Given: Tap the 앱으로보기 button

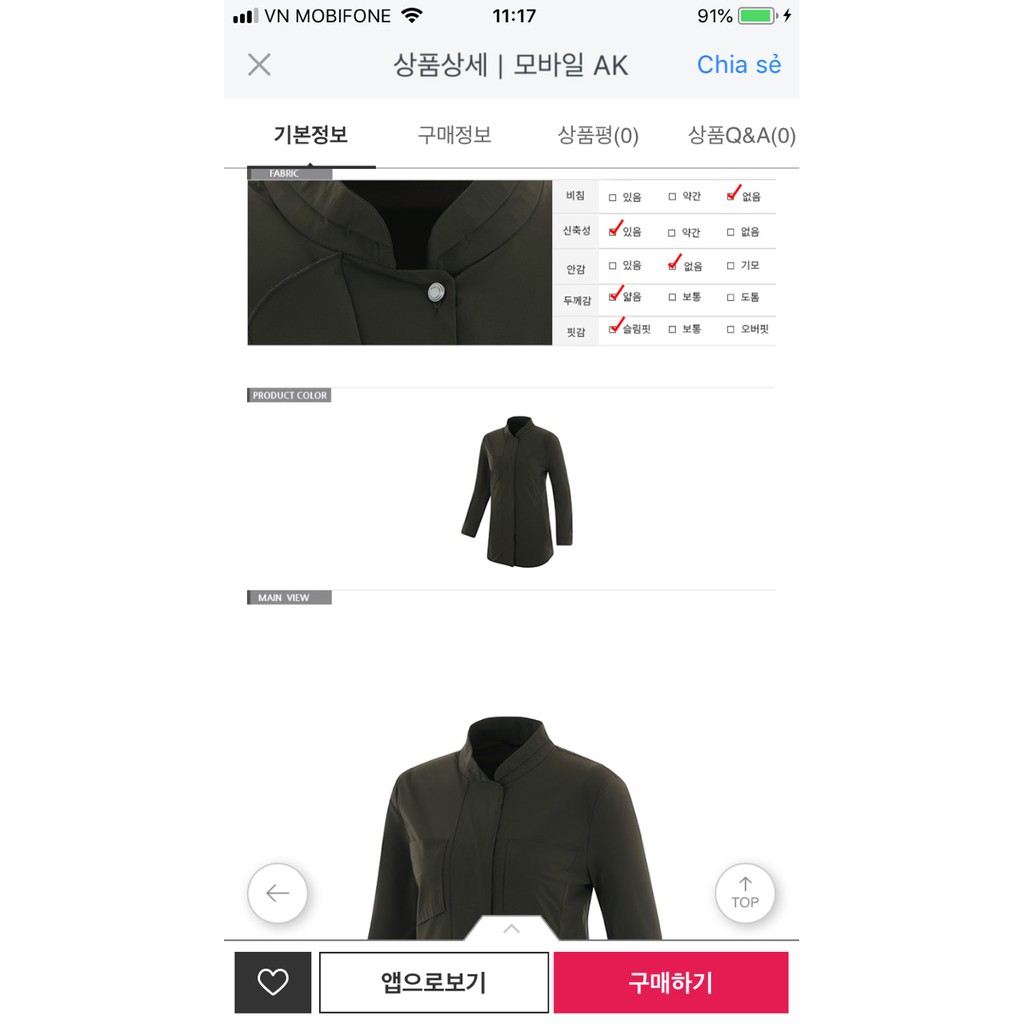Looking at the screenshot, I should point(433,982).
